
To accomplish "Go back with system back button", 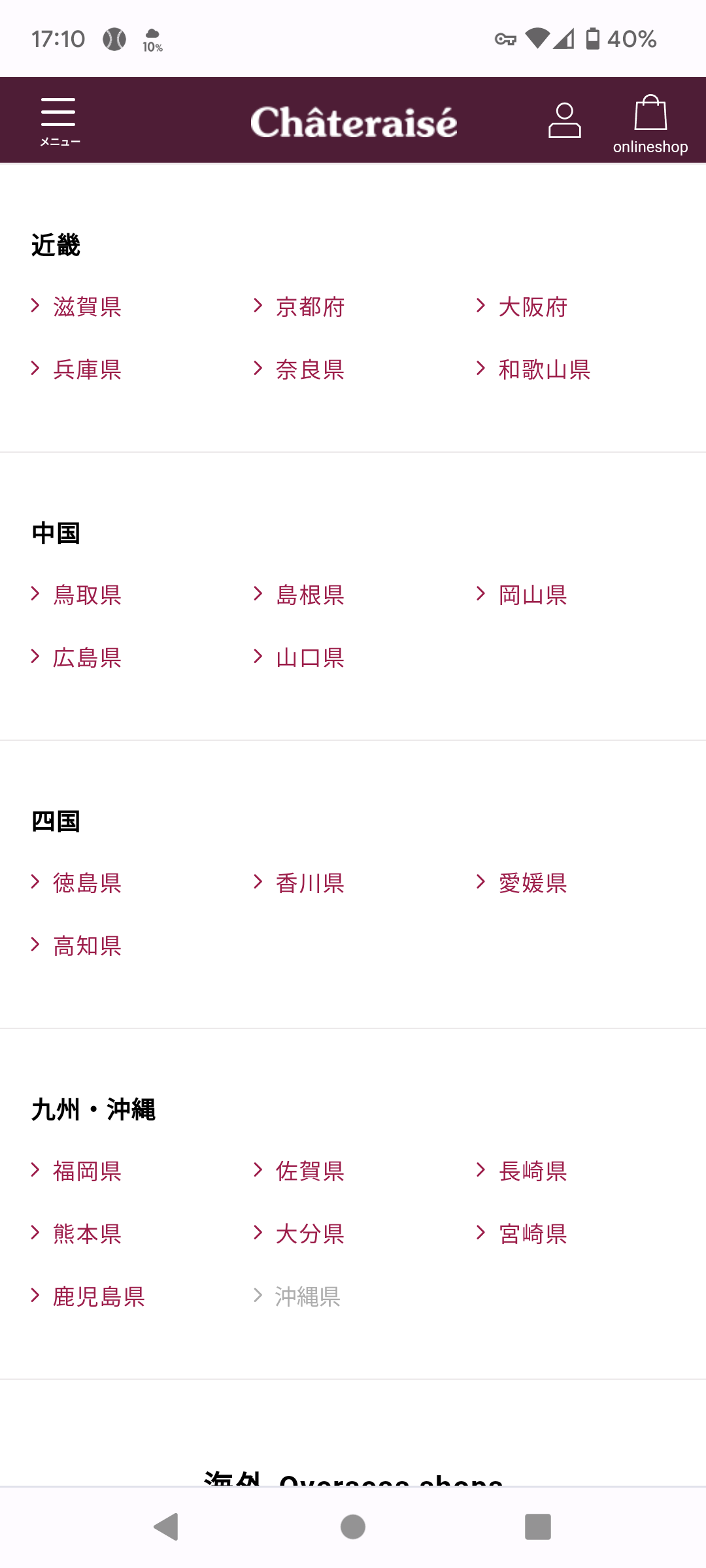I will tap(166, 1527).
